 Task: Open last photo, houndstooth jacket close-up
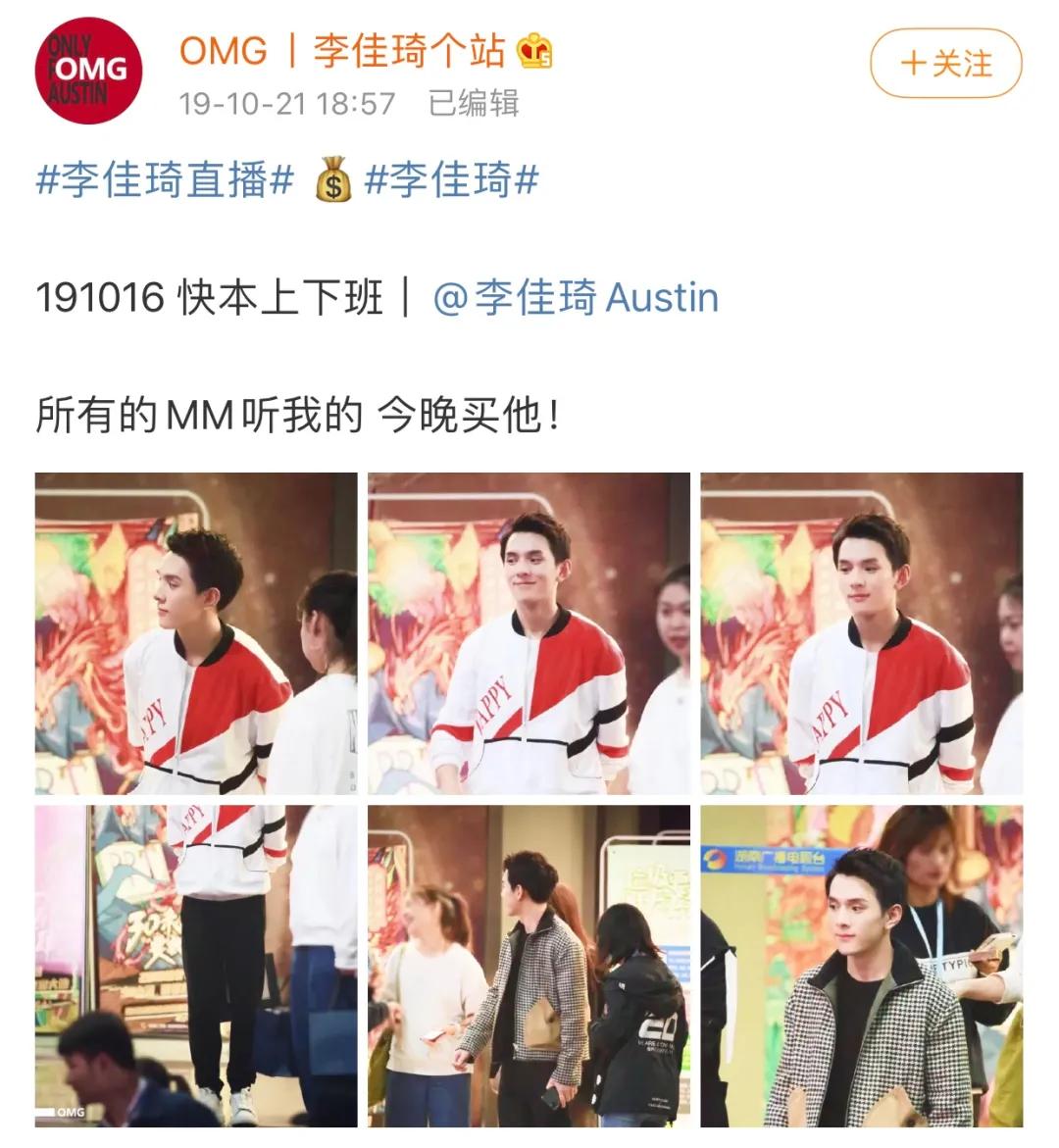click(861, 966)
